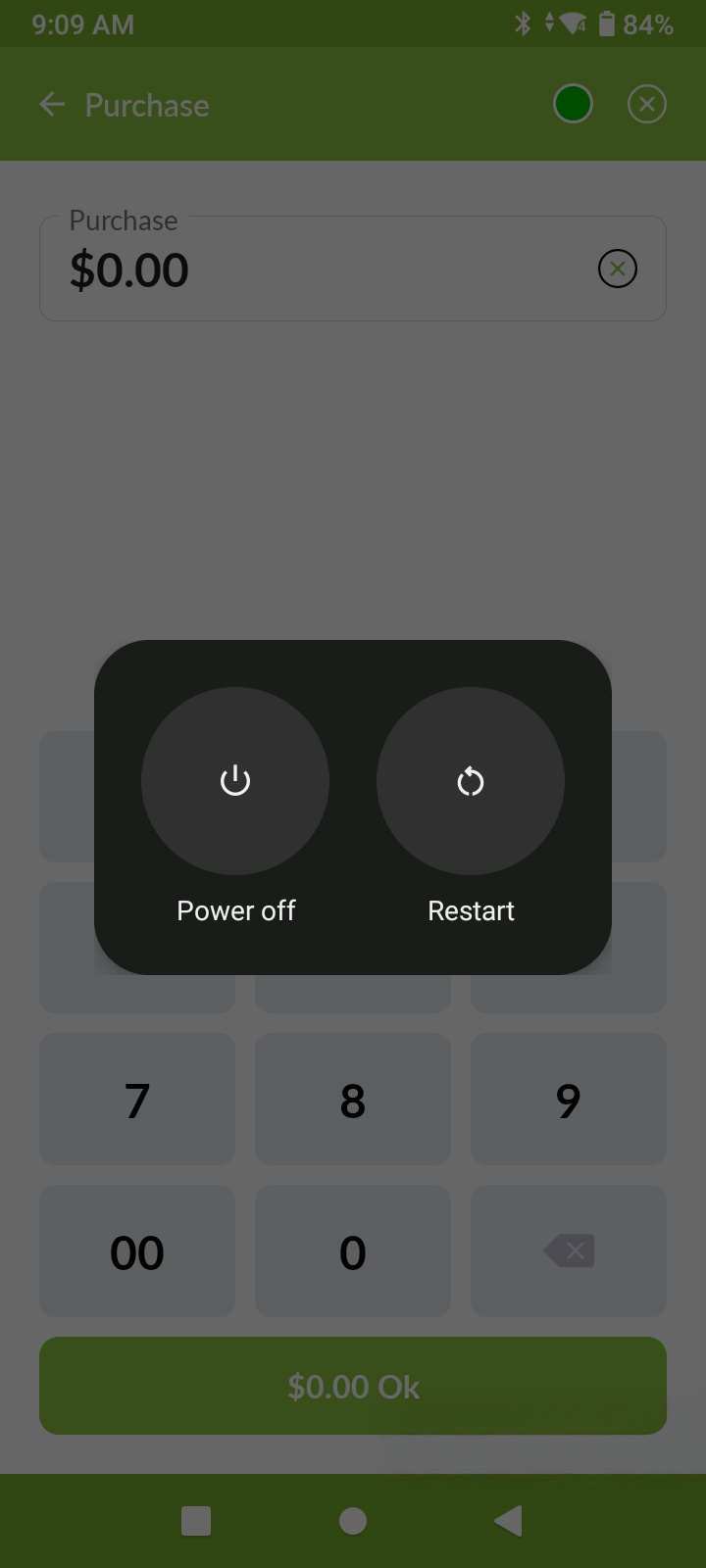706x1568 pixels.
Task: Tap the battery indicator in the status bar
Action: [x=610, y=24]
